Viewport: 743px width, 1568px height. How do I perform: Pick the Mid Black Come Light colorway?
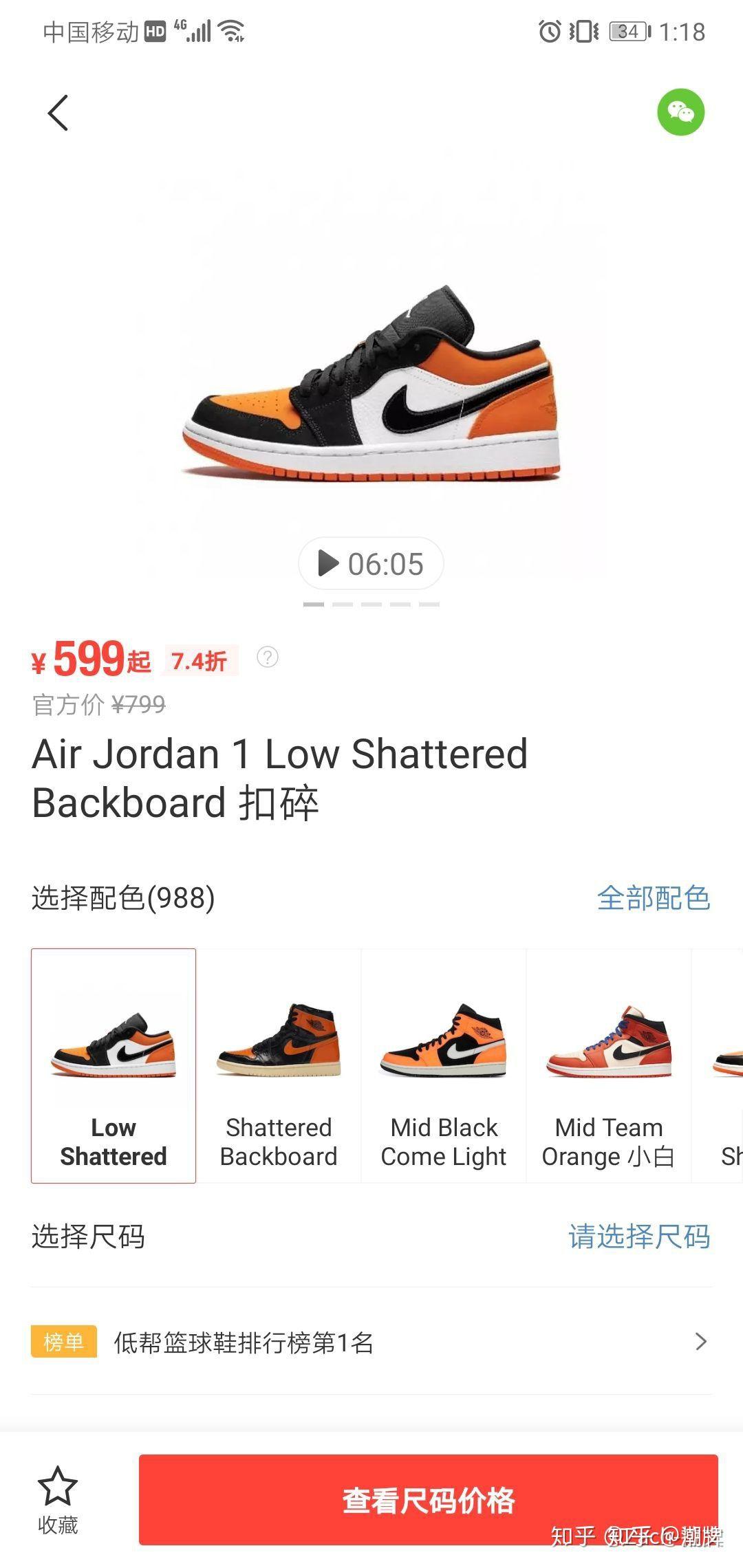[x=444, y=1065]
